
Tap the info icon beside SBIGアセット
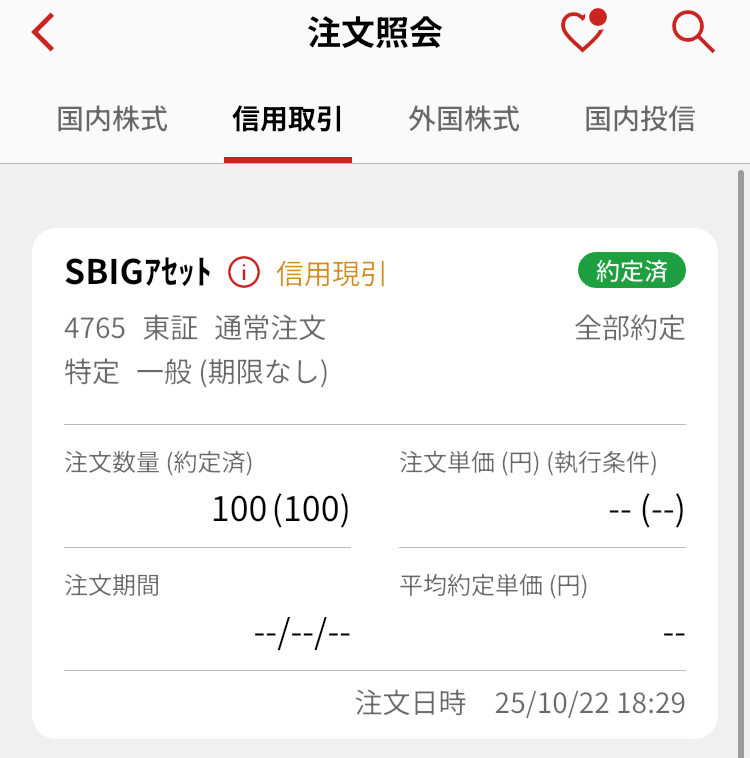[244, 272]
